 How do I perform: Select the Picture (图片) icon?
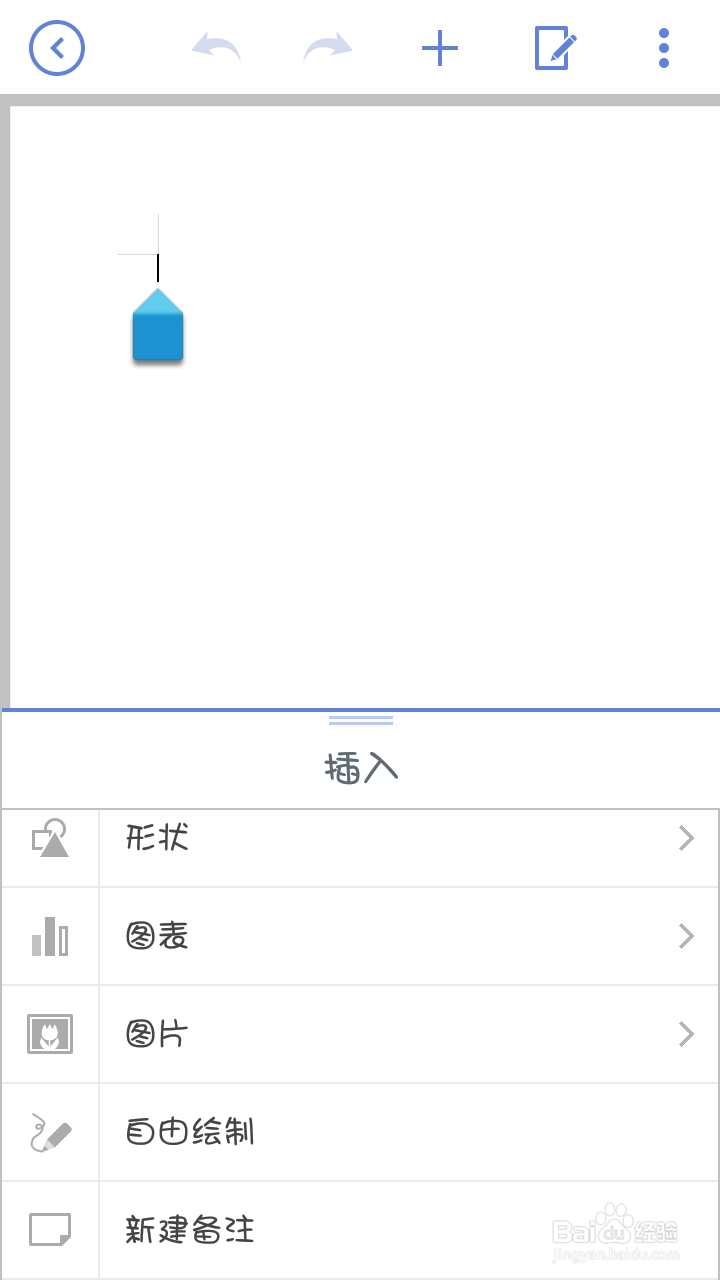click(x=49, y=1034)
